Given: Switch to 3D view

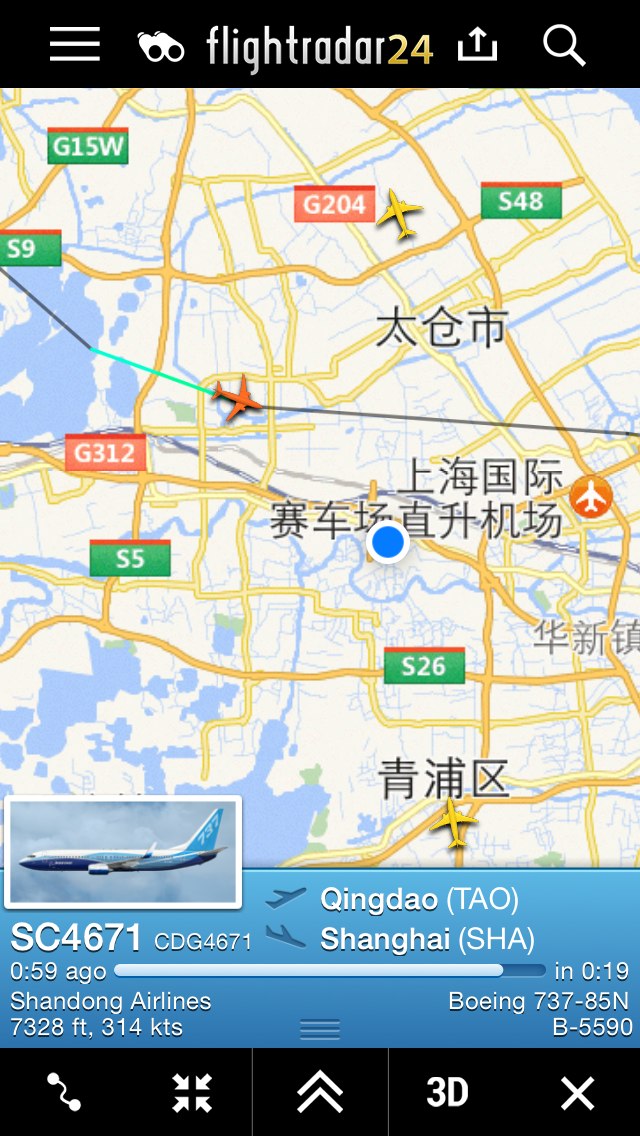Looking at the screenshot, I should (x=447, y=1093).
